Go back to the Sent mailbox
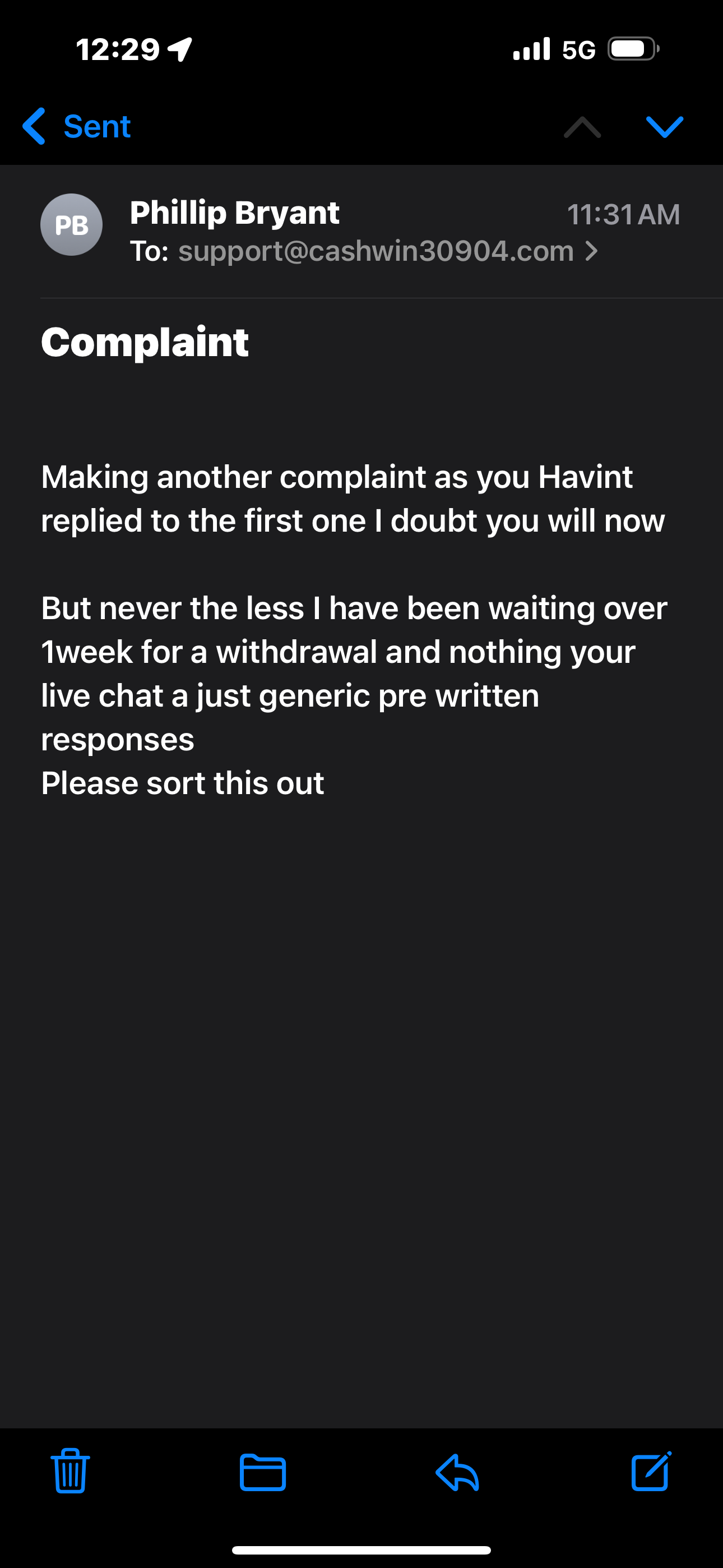The width and height of the screenshot is (723, 1568). (x=77, y=127)
